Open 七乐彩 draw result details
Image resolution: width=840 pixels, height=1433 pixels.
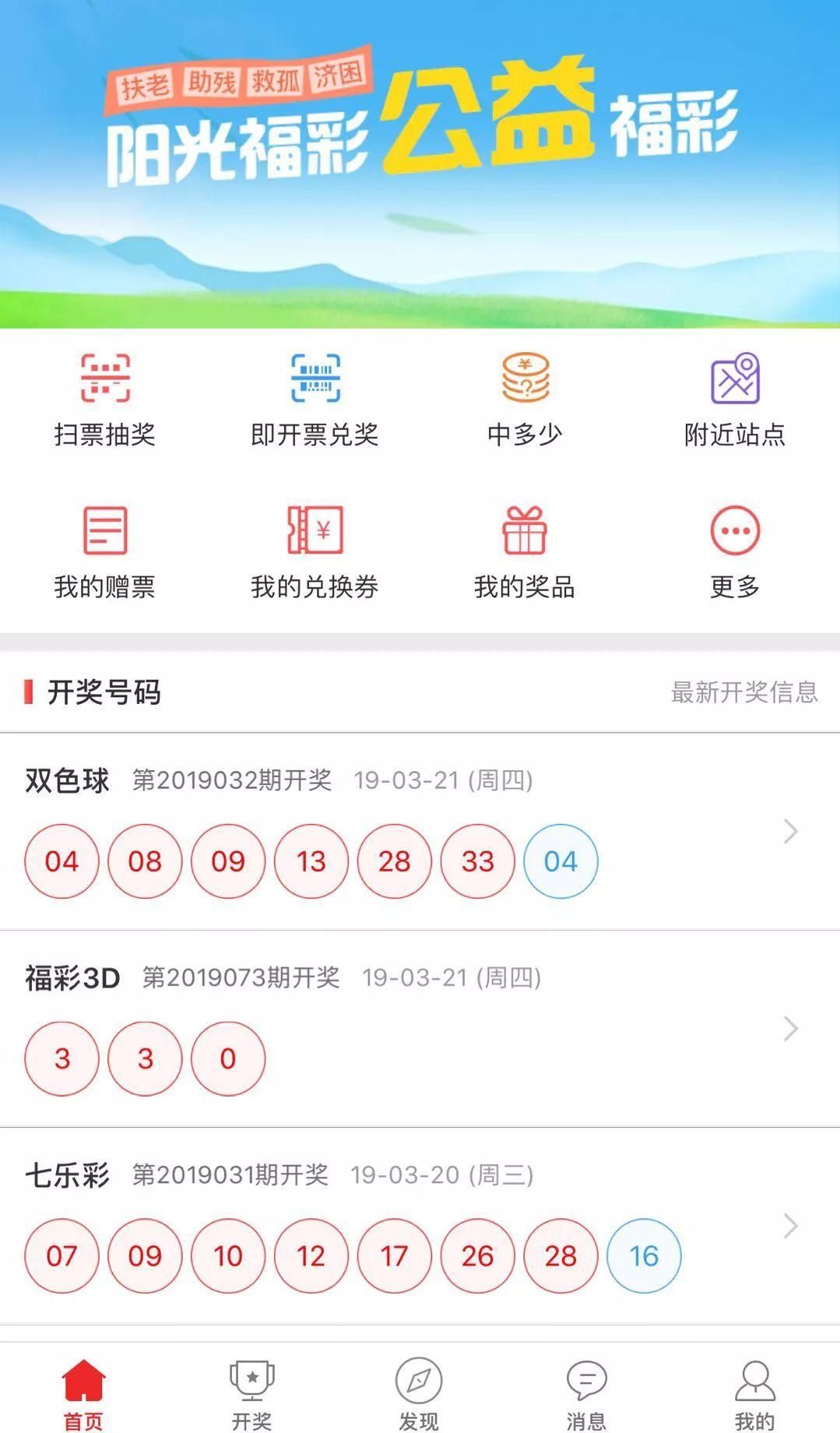[790, 1226]
